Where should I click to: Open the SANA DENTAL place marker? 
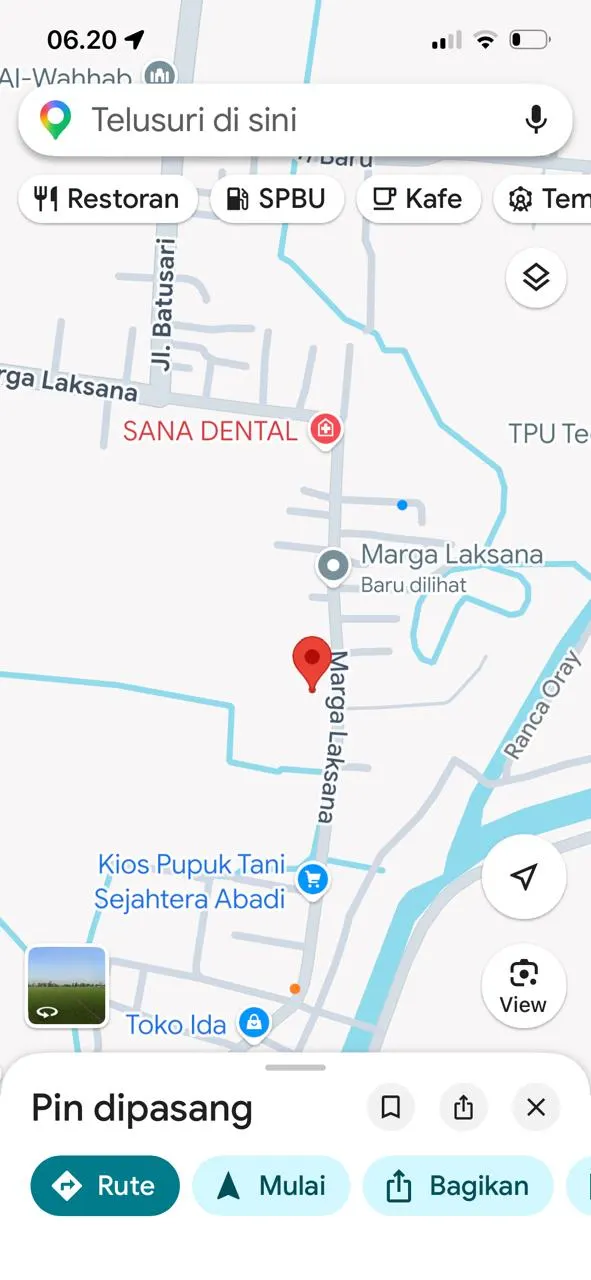(x=325, y=431)
